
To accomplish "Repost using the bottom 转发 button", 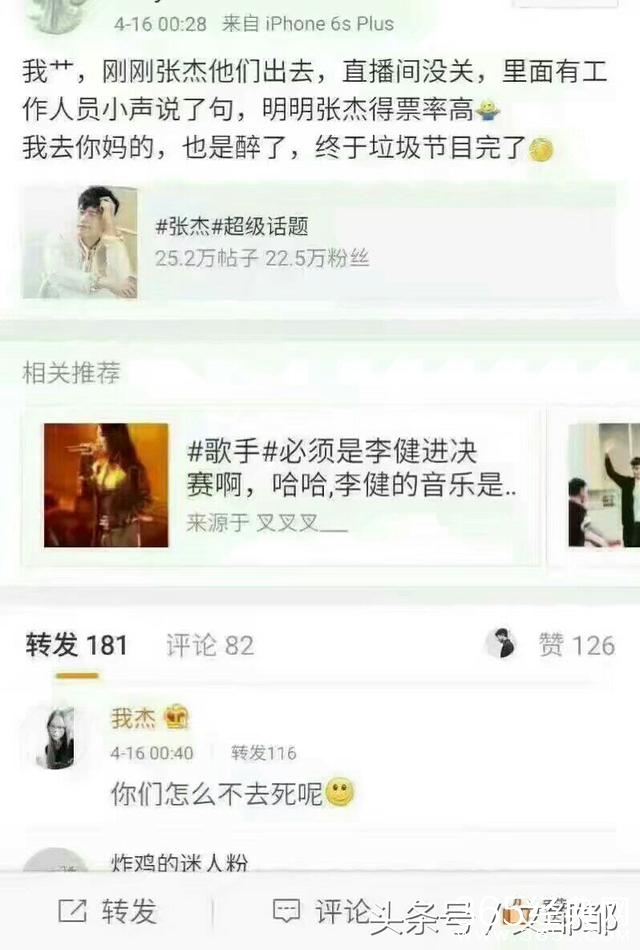I will [x=108, y=911].
